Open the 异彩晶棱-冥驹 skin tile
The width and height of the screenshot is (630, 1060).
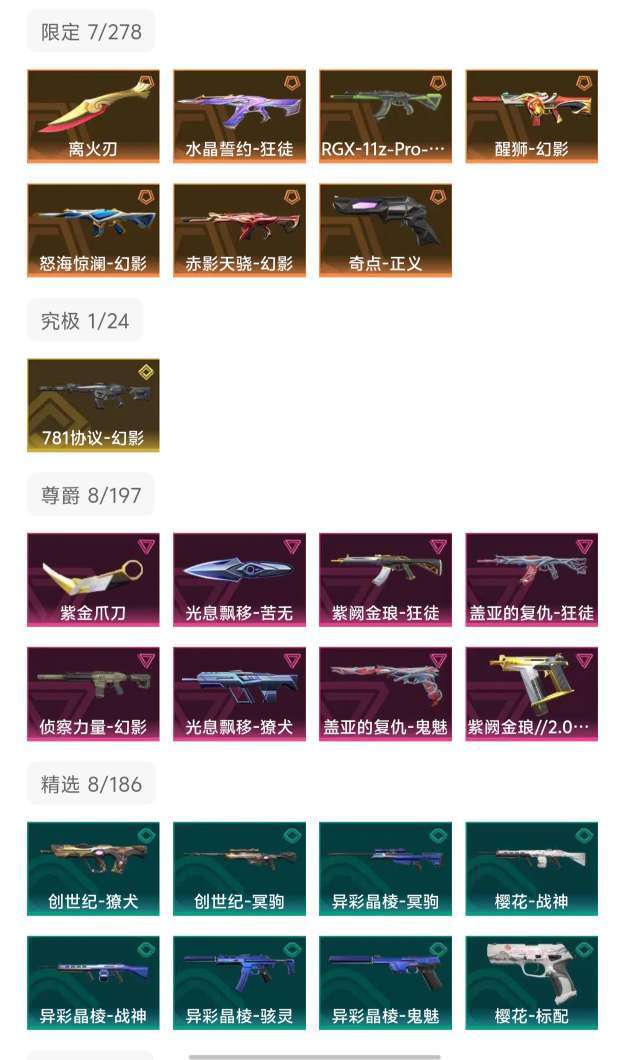point(385,869)
